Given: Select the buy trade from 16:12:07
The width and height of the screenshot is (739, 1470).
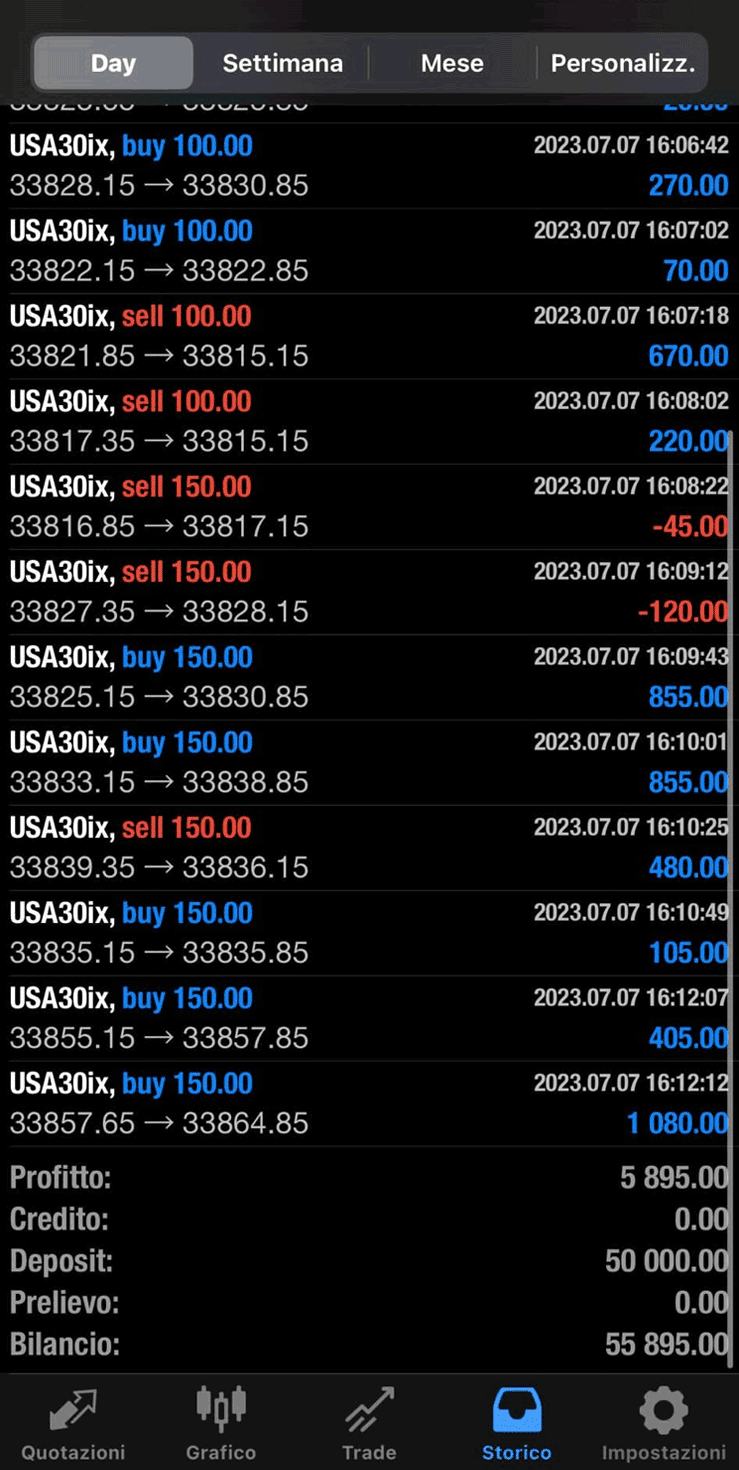Looking at the screenshot, I should [369, 1018].
